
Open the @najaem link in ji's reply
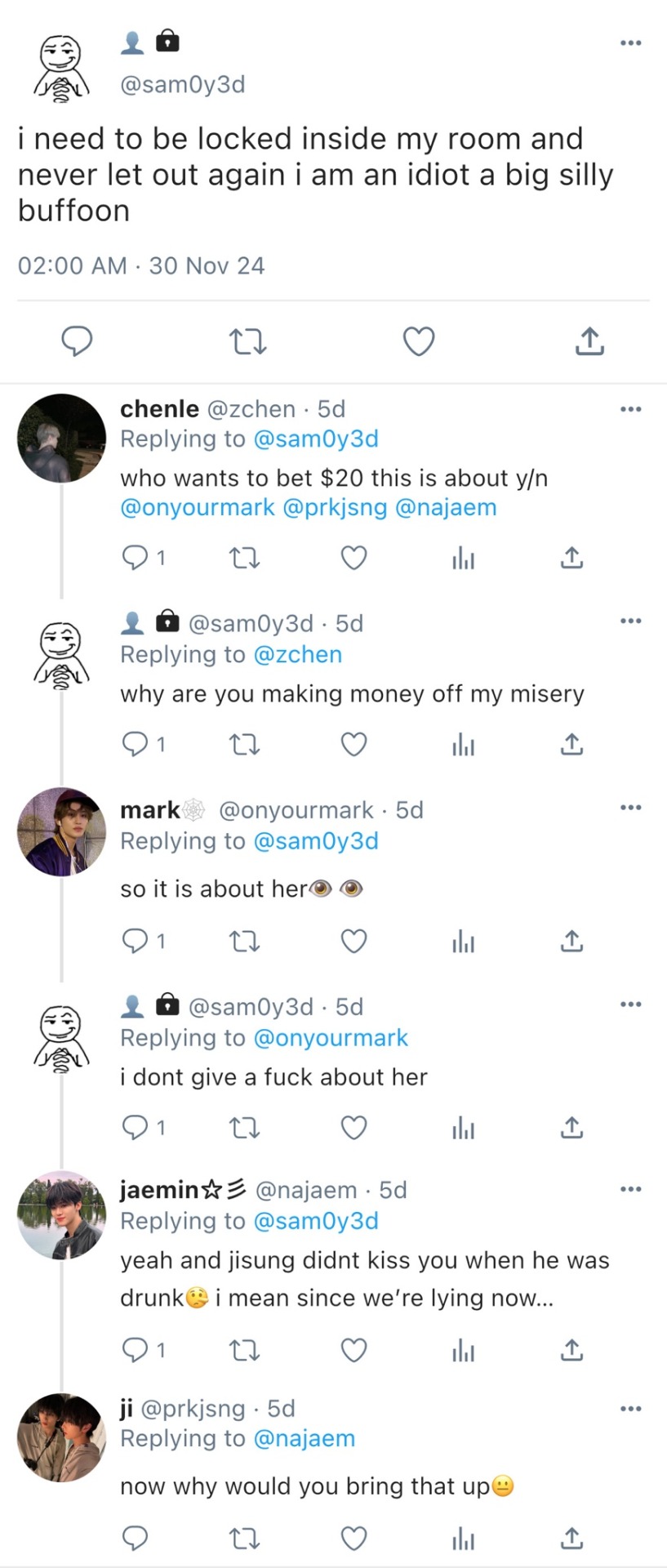point(305,1438)
